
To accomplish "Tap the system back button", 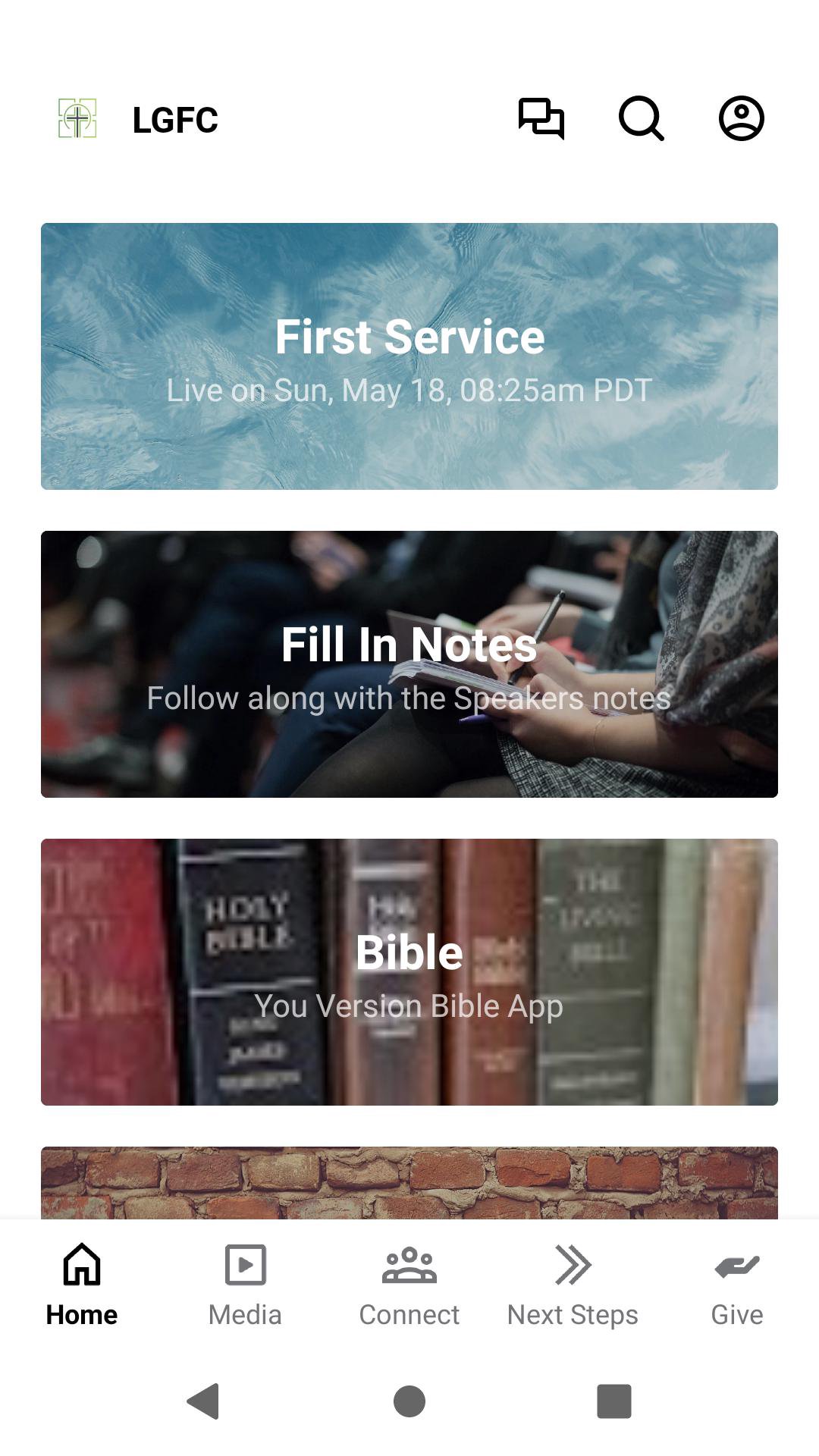I will [203, 1401].
